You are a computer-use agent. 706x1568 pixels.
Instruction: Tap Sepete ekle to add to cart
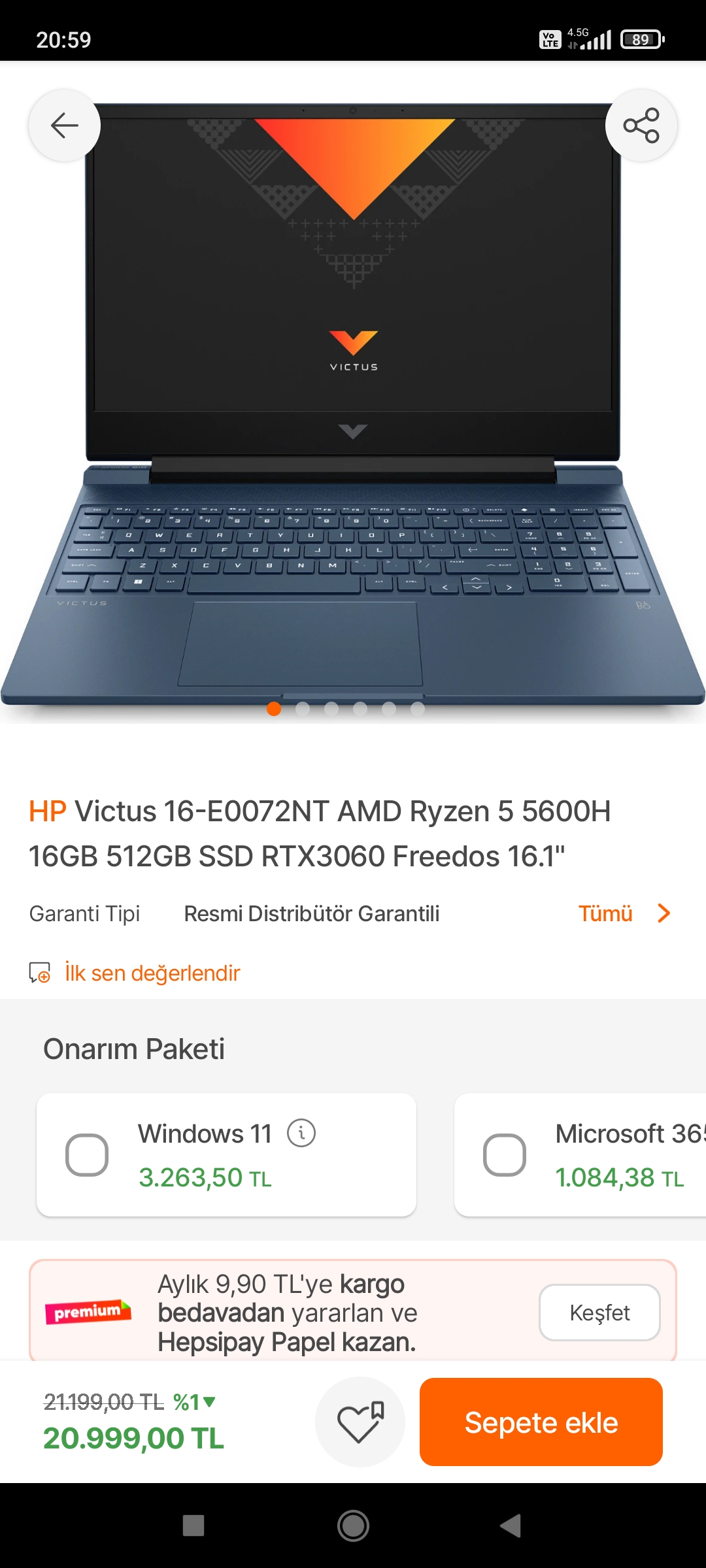(x=541, y=1422)
